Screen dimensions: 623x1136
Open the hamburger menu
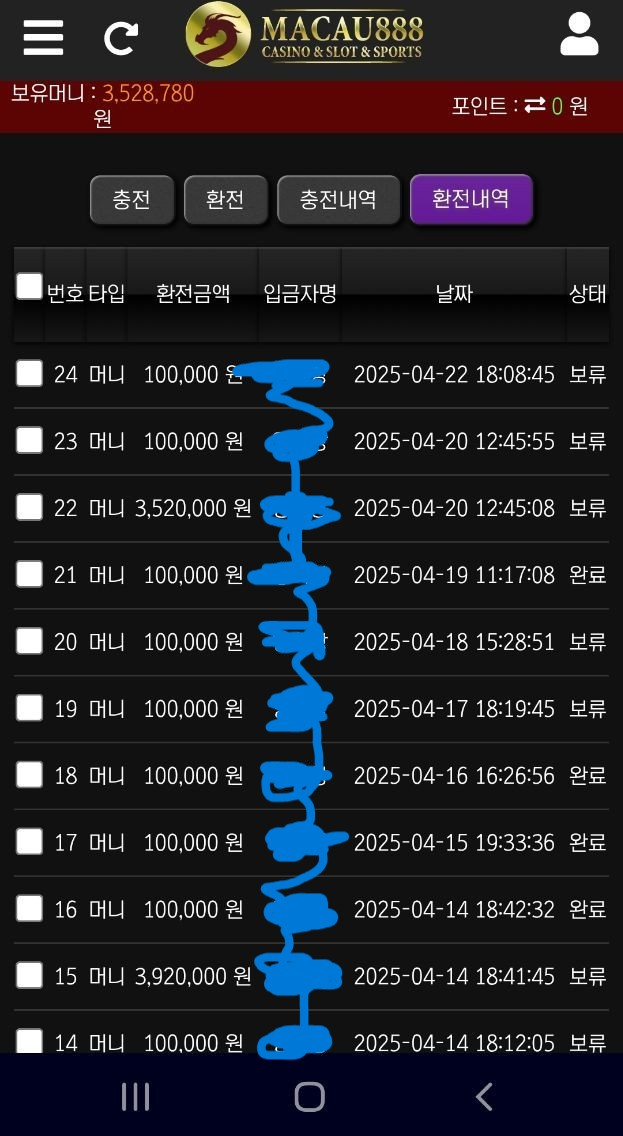click(43, 37)
